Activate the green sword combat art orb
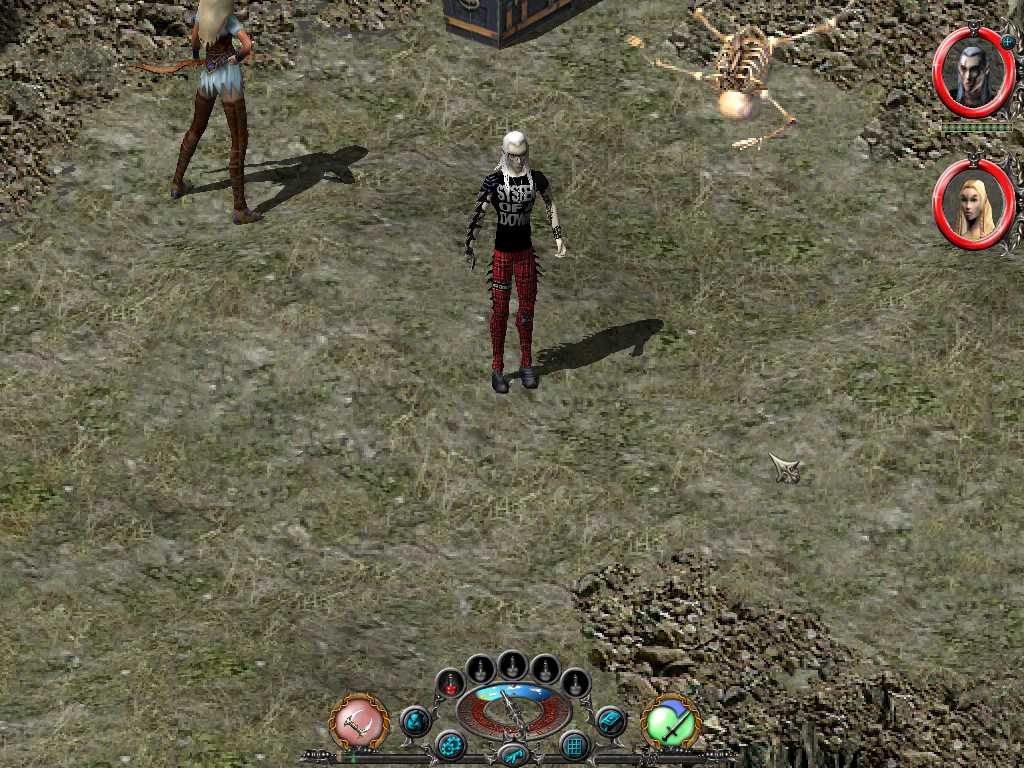 [671, 722]
